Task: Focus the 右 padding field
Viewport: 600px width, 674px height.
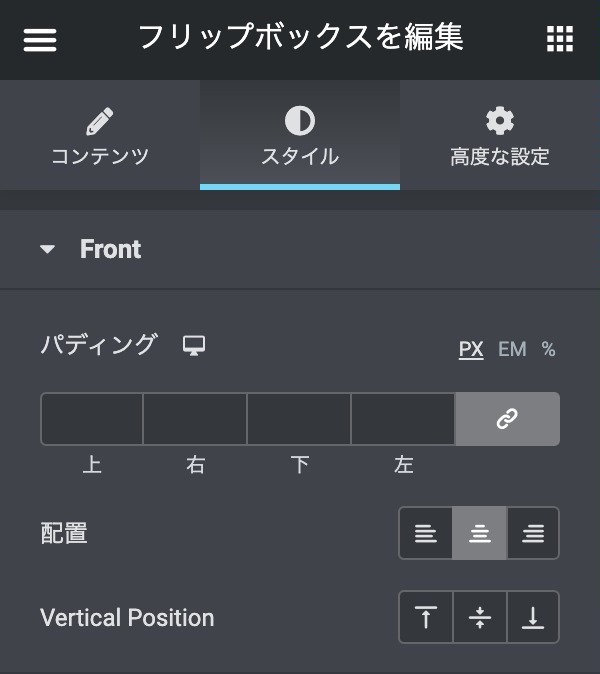Action: (x=196, y=419)
